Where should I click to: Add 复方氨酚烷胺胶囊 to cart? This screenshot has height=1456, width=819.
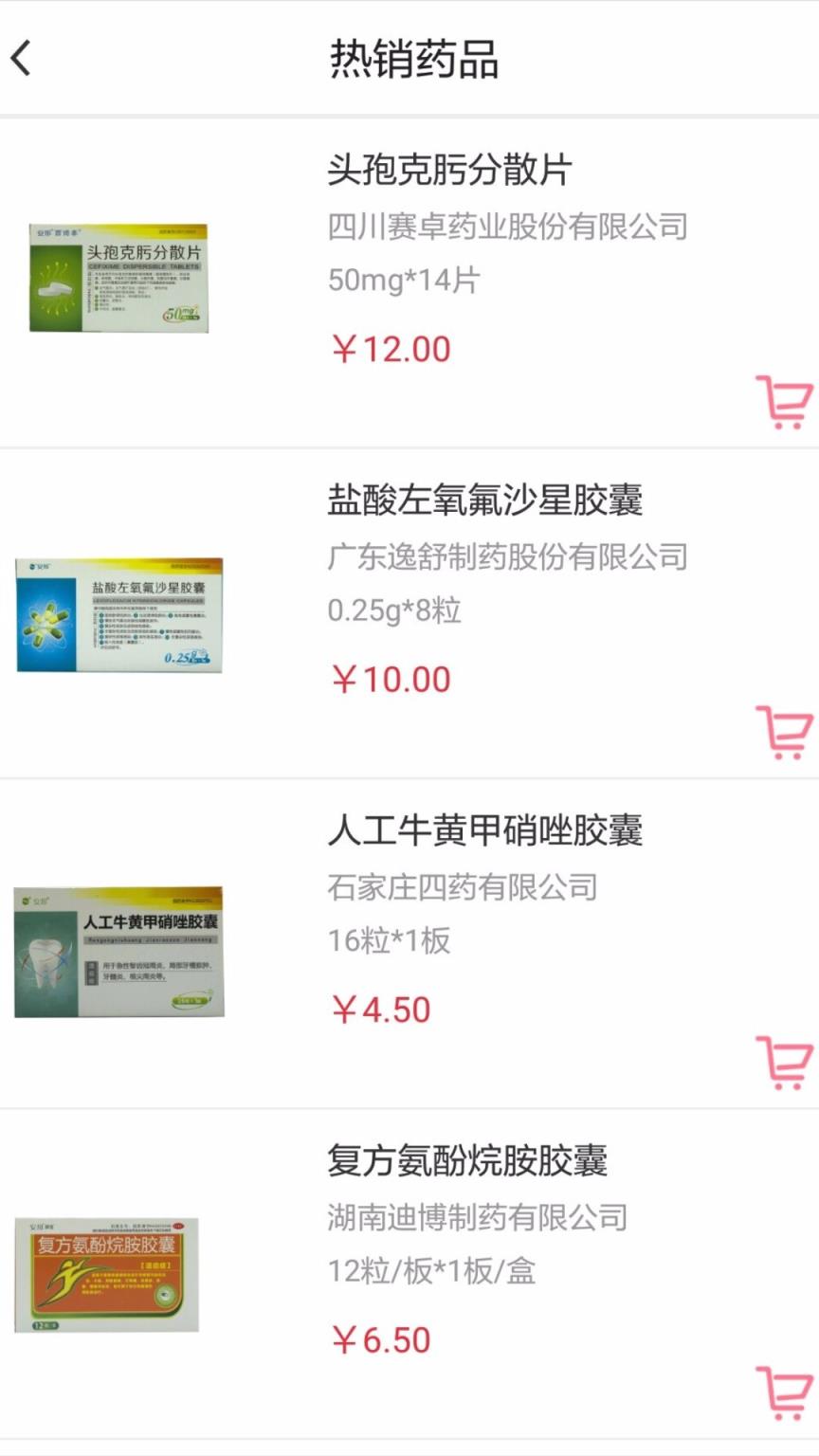[x=783, y=1392]
